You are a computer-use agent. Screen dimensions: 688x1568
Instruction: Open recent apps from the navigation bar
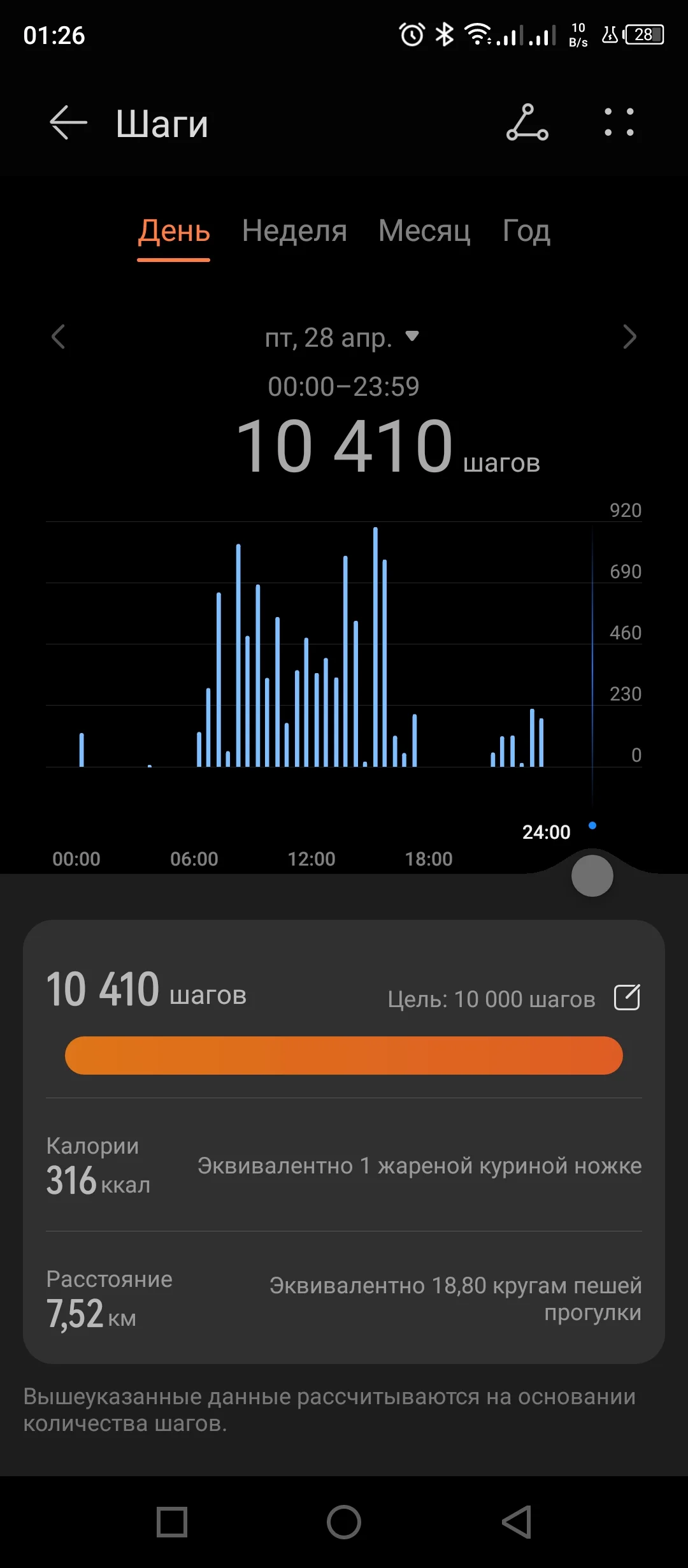172,1522
